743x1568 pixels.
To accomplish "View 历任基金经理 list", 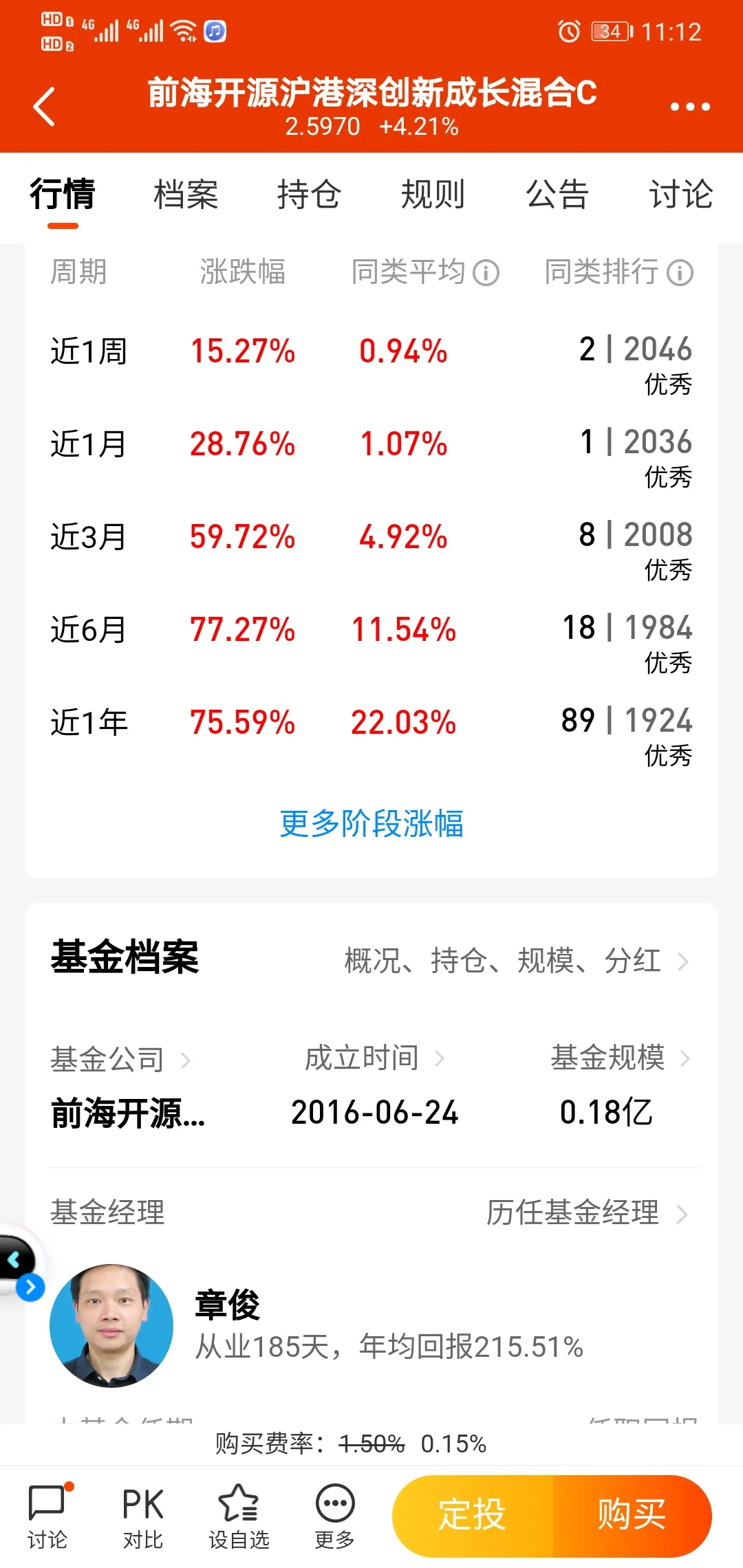I will 586,1212.
